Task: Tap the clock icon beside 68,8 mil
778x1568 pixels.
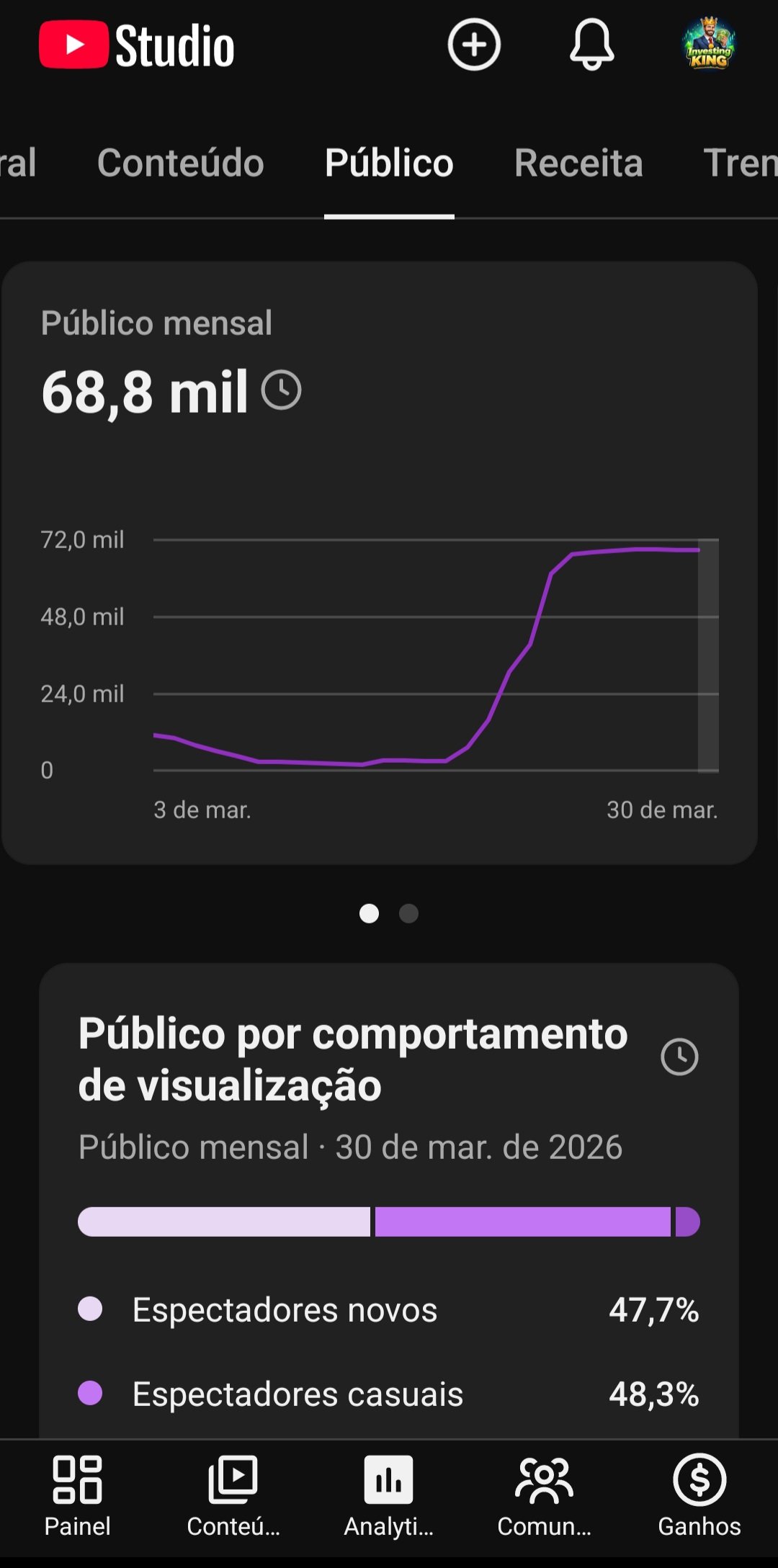Action: 281,390
